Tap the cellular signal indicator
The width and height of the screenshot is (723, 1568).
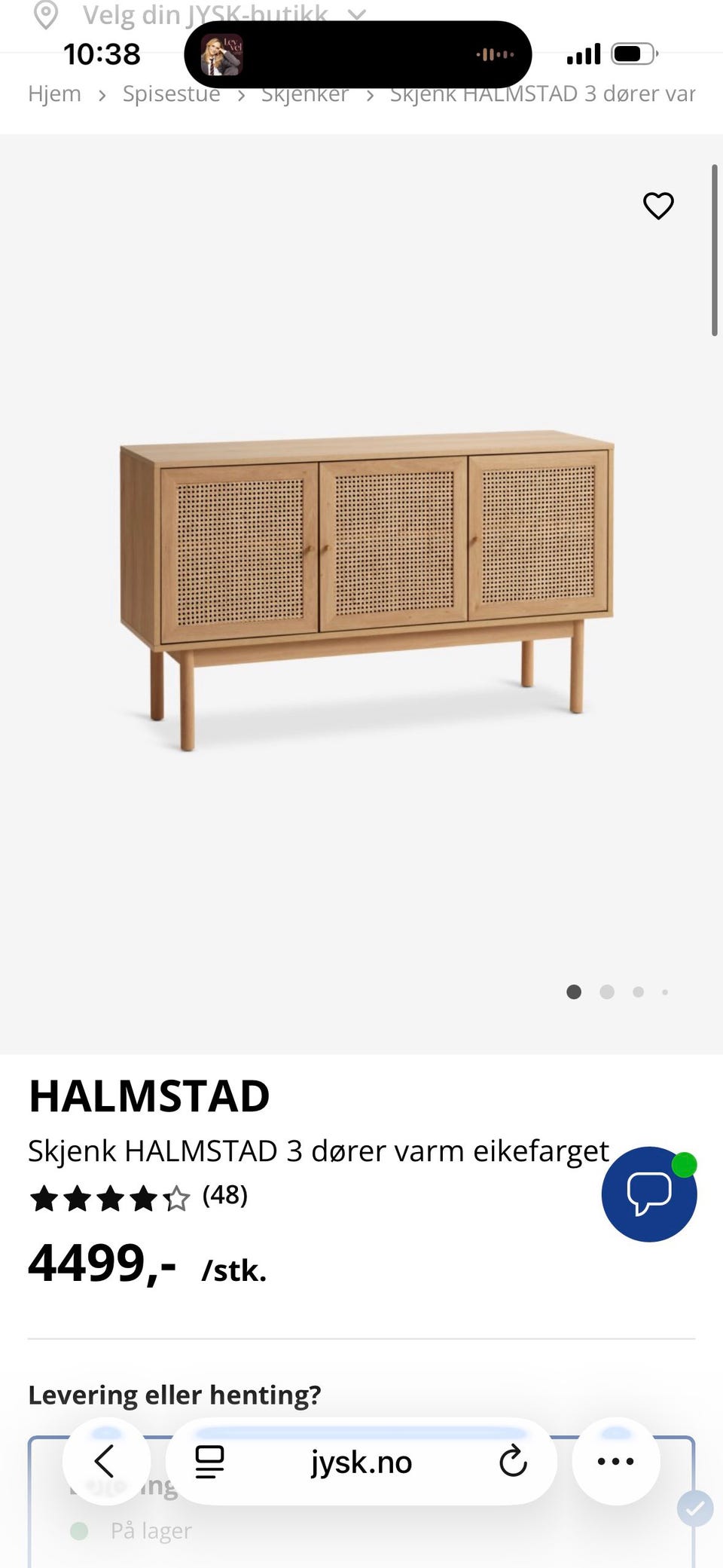[x=582, y=53]
